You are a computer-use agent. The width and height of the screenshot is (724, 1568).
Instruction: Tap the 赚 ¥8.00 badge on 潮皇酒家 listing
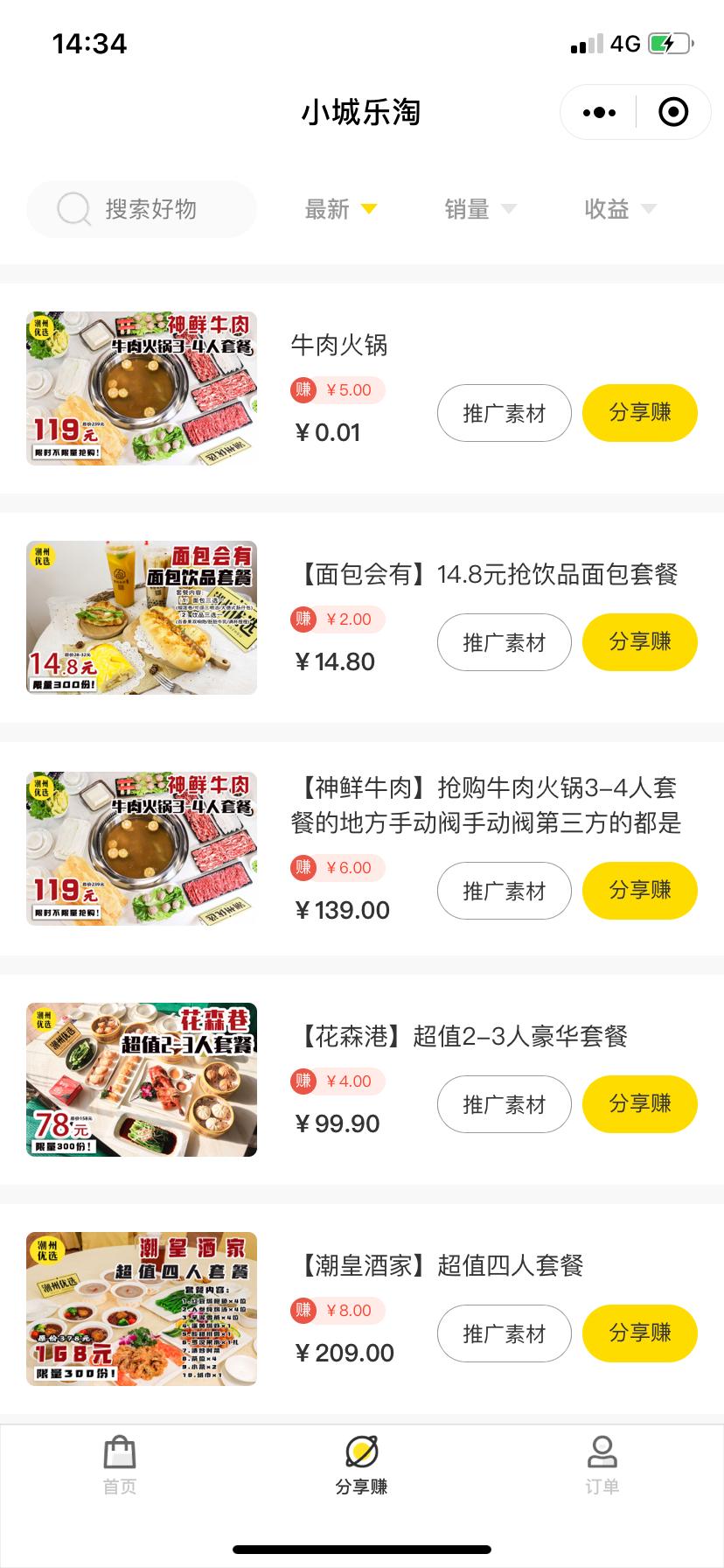[x=337, y=1310]
